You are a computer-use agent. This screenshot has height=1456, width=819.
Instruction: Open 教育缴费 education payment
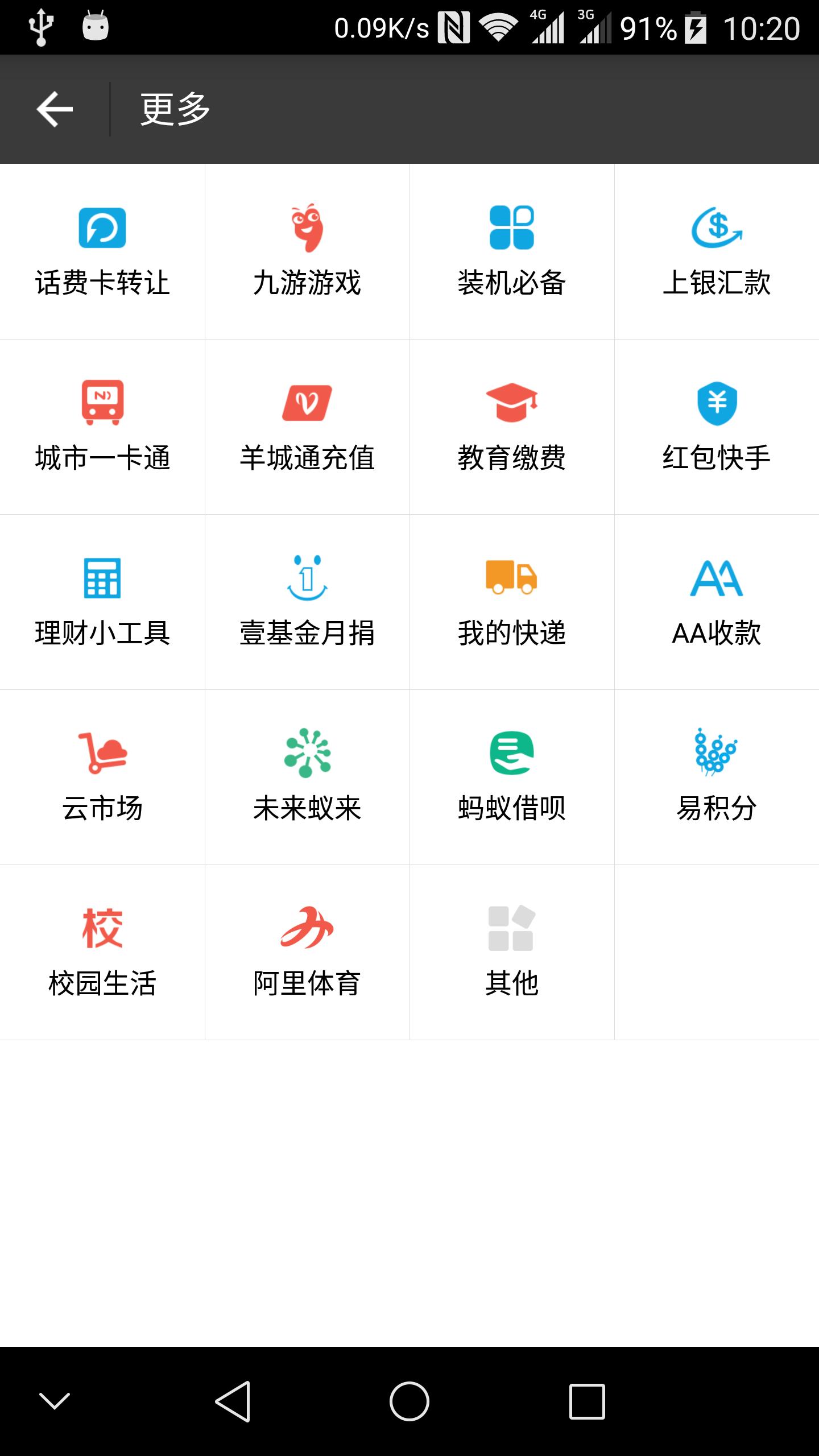(x=512, y=427)
